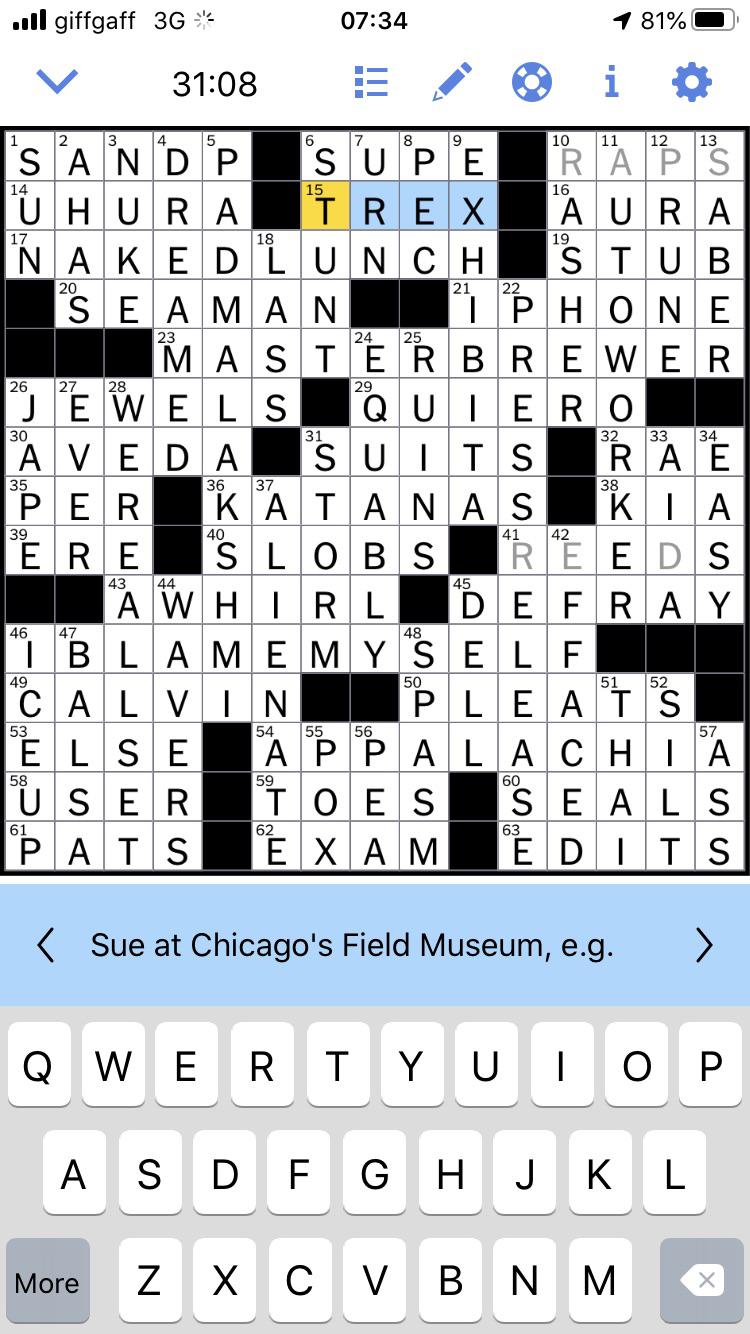Go to the next clue
The height and width of the screenshot is (1334, 750).
tap(705, 944)
